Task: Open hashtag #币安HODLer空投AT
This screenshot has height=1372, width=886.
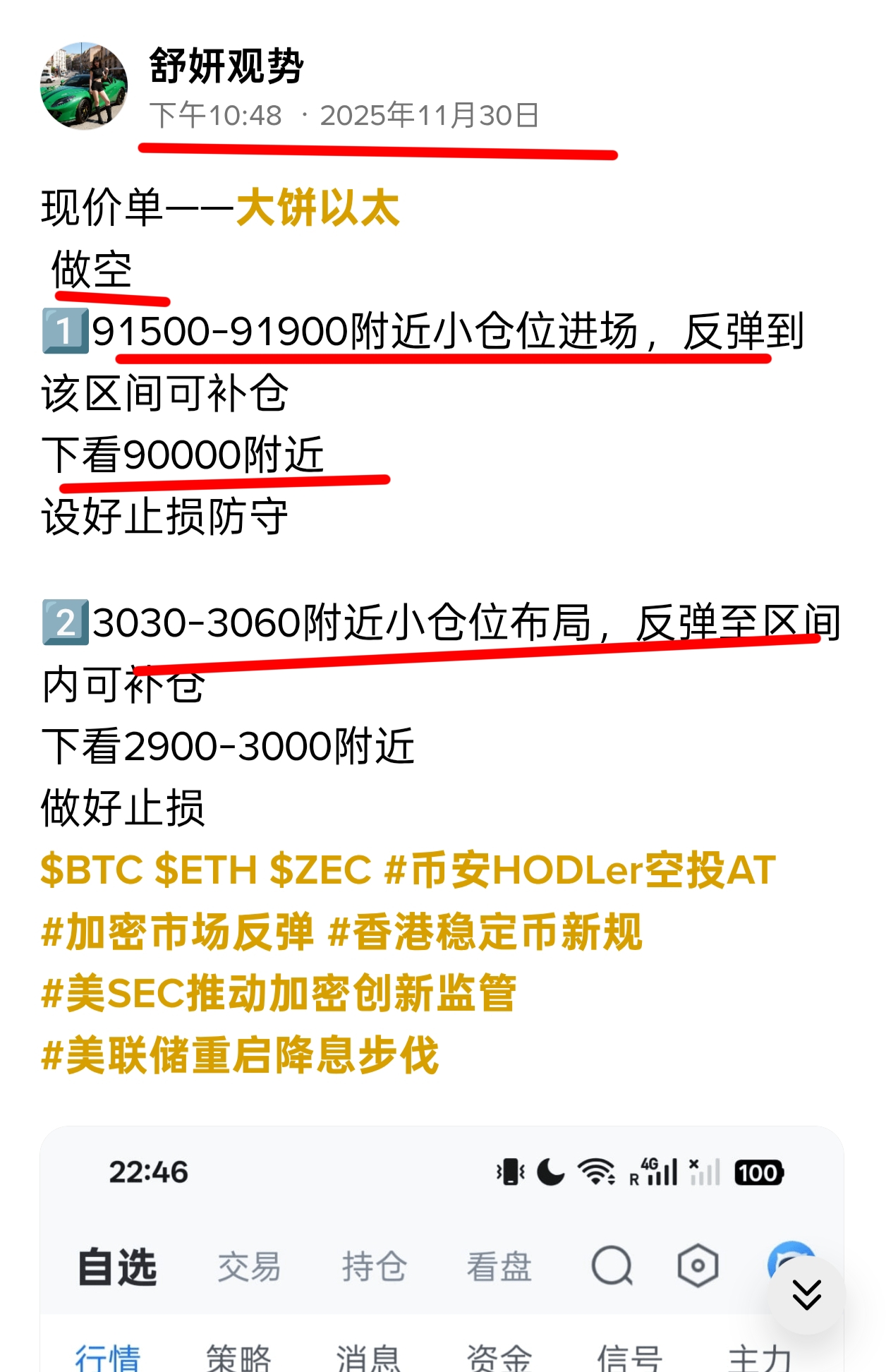Action: (580, 869)
